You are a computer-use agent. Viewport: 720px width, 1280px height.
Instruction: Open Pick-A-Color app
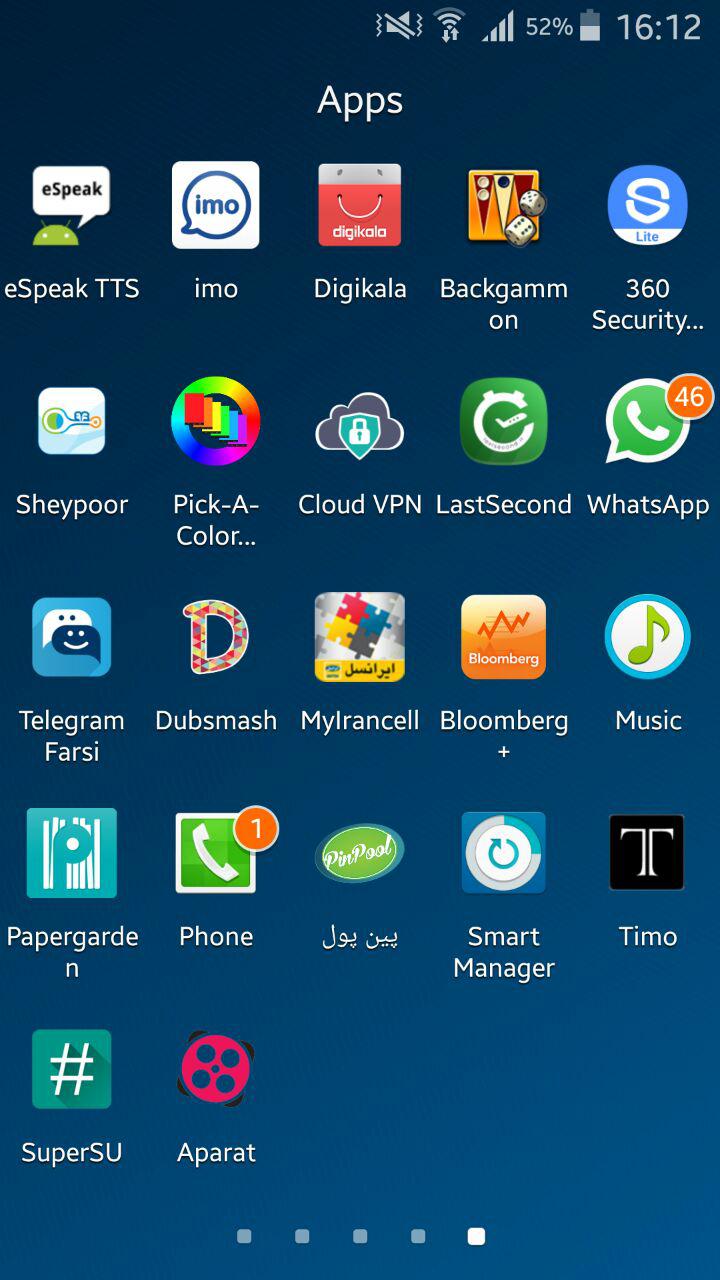coord(216,422)
